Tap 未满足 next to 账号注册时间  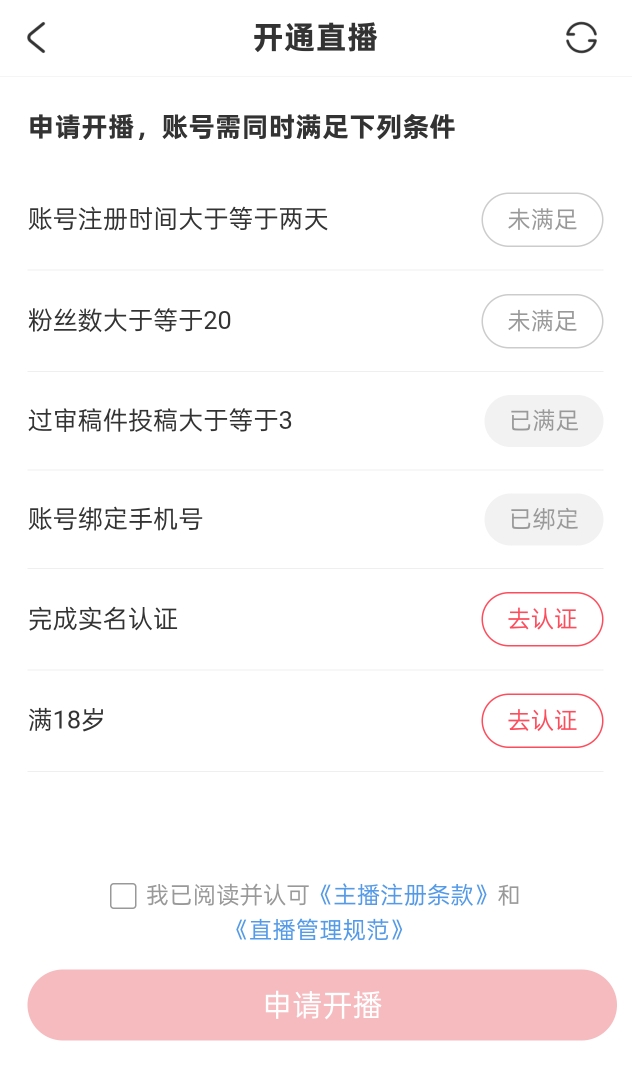point(542,220)
